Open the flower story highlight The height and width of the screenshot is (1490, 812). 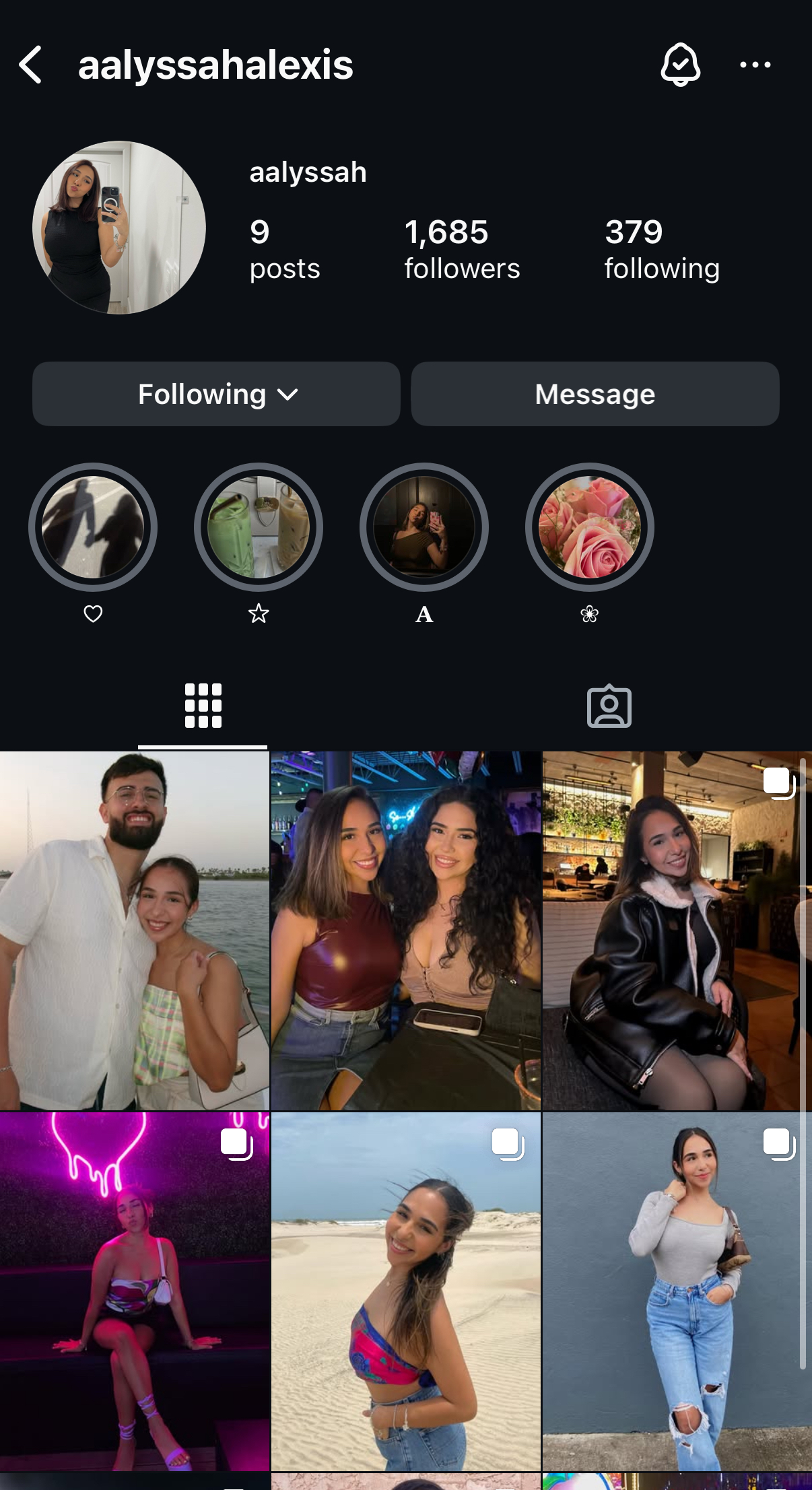pyautogui.click(x=590, y=527)
